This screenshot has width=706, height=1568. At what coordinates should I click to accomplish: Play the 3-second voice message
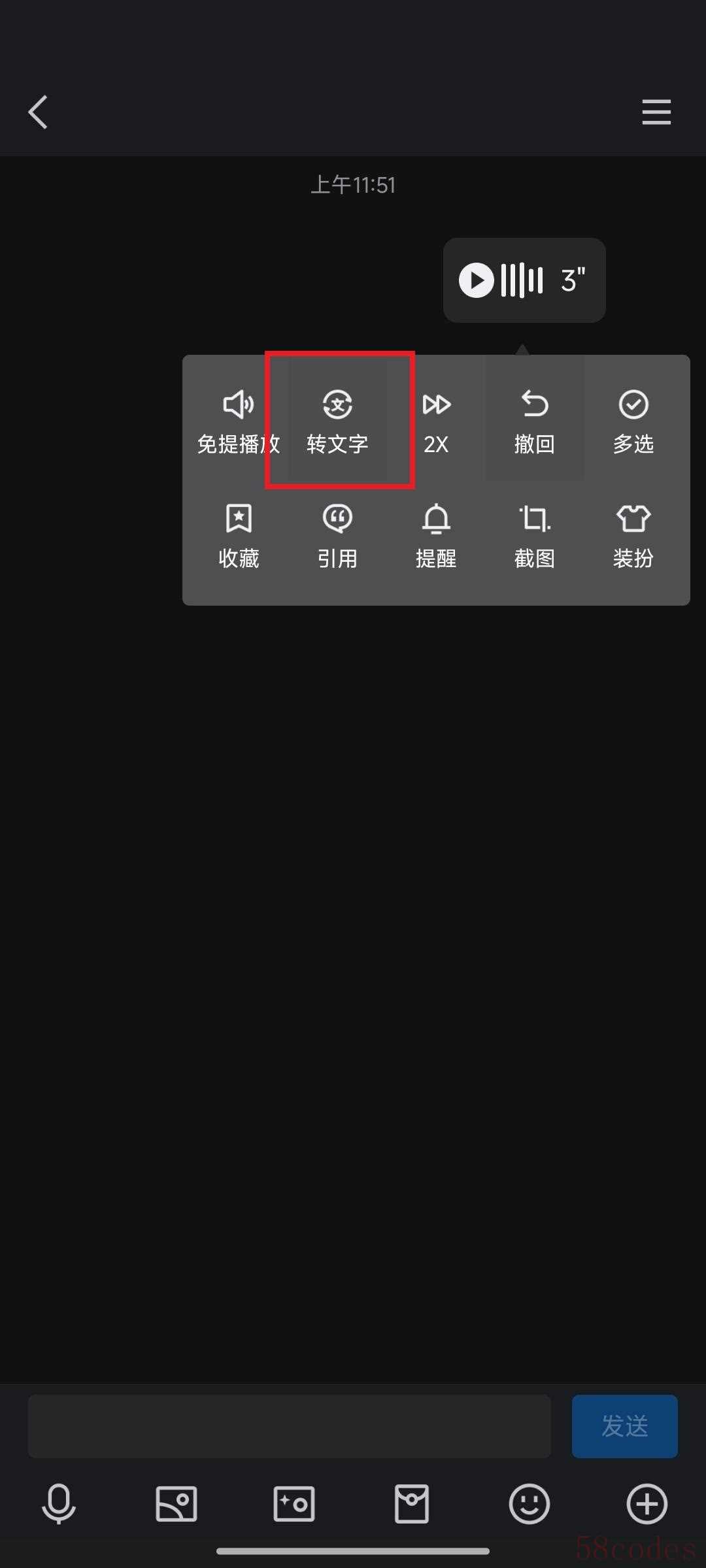[x=477, y=280]
